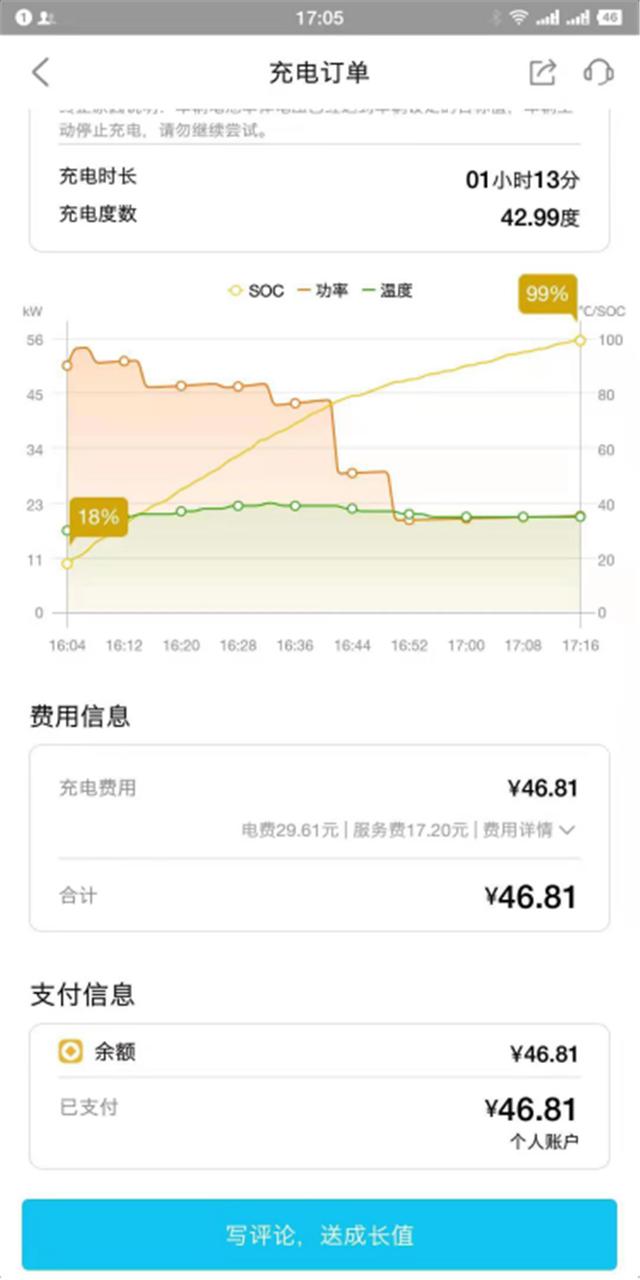The height and width of the screenshot is (1280, 640).
Task: Toggle the 温度 temperature series in legend
Action: [387, 291]
